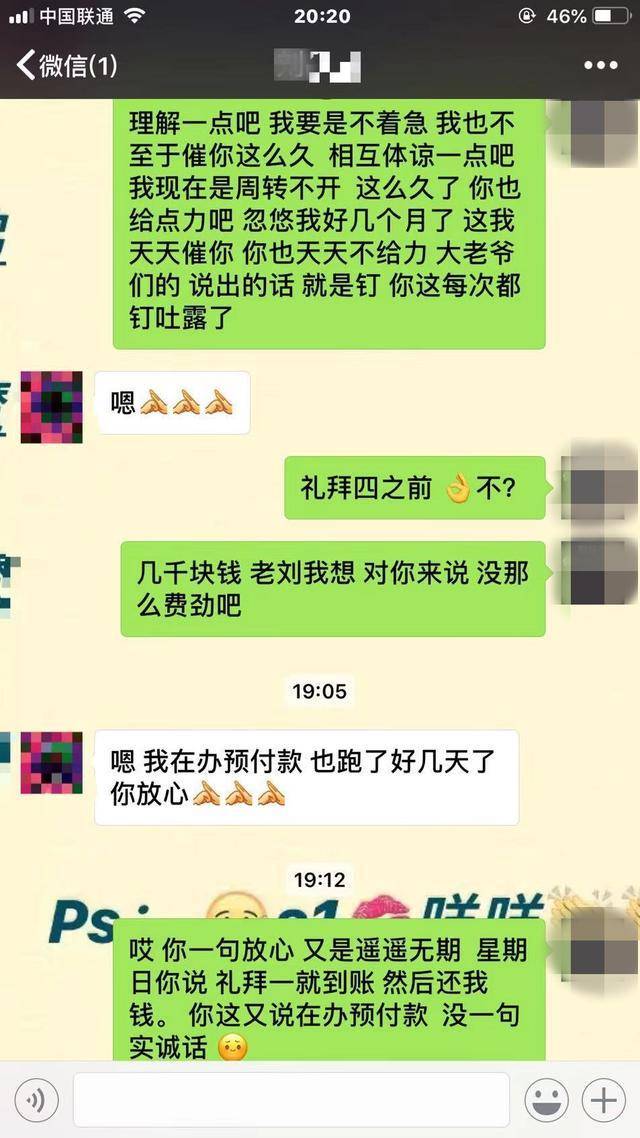Switch to voice message input

[36, 1100]
